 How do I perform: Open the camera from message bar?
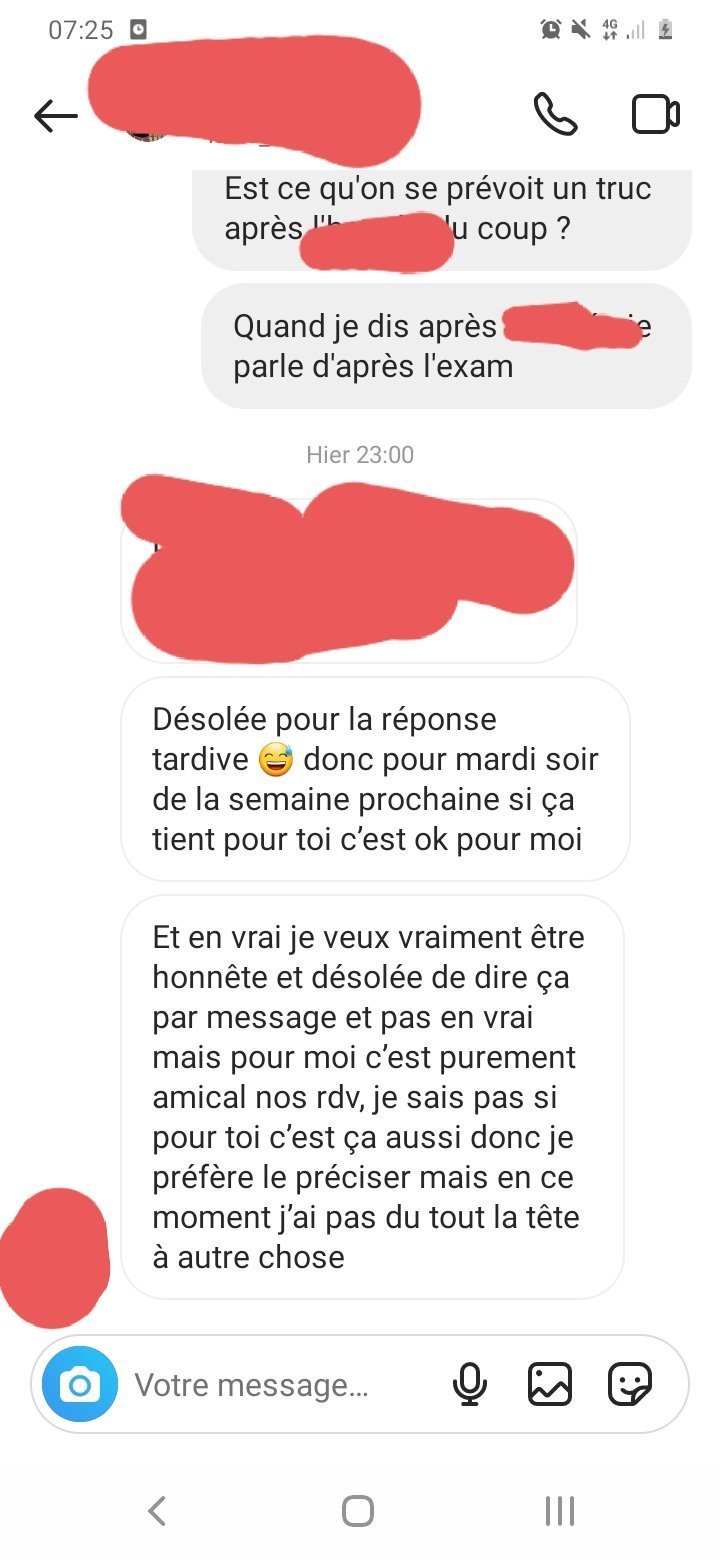(80, 1385)
